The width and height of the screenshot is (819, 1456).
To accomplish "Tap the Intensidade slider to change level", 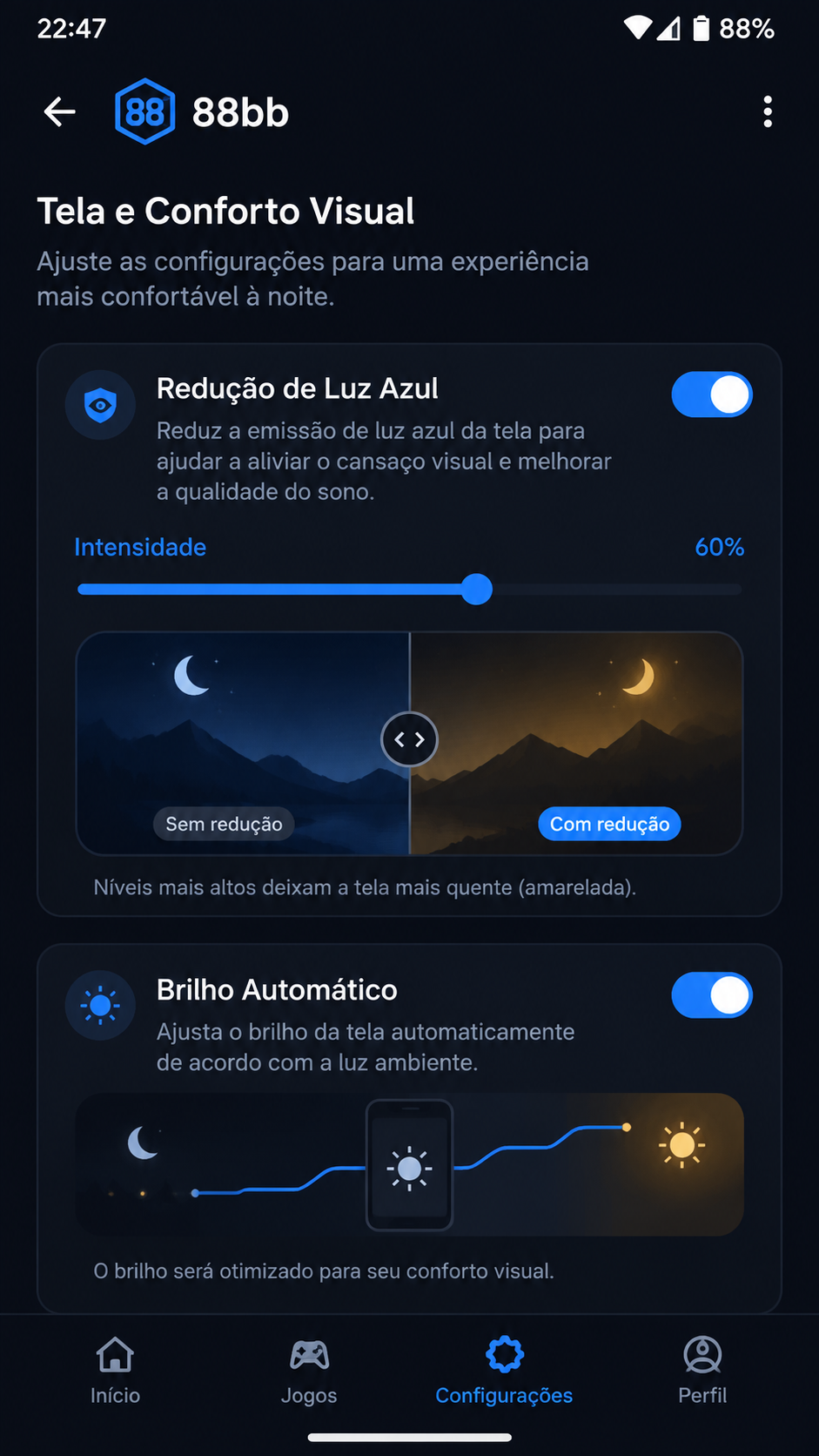I will pyautogui.click(x=410, y=590).
